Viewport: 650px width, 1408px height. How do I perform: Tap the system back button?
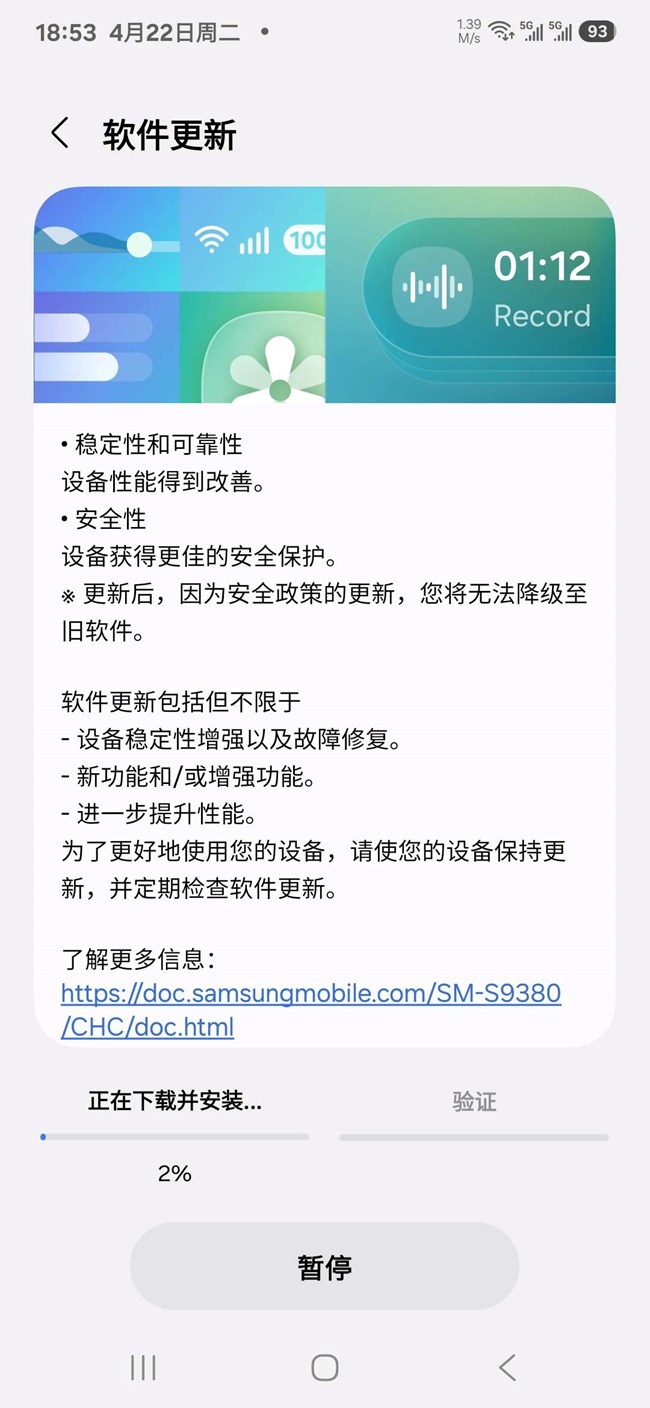507,1367
